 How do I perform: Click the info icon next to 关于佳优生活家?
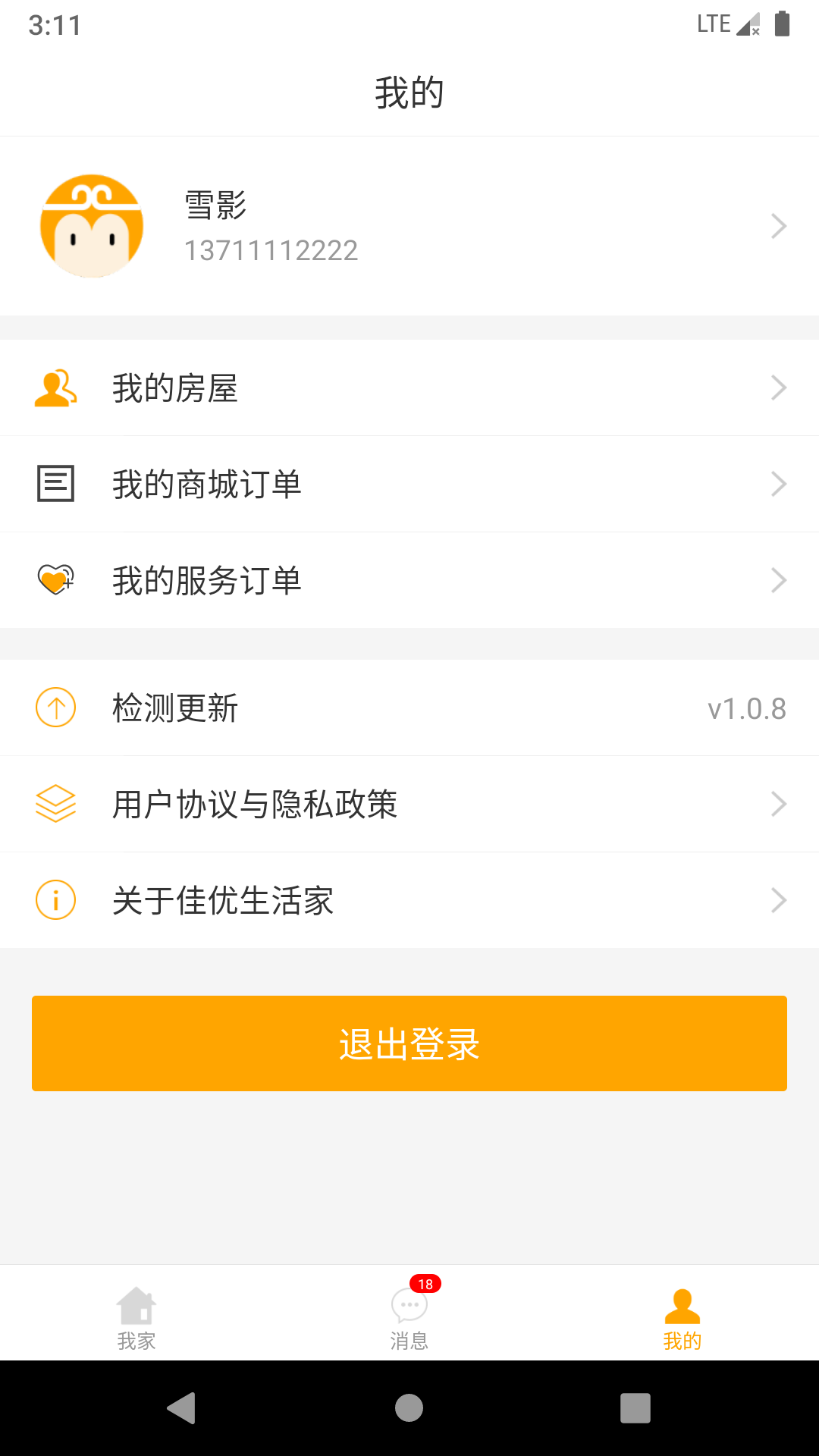coord(55,900)
